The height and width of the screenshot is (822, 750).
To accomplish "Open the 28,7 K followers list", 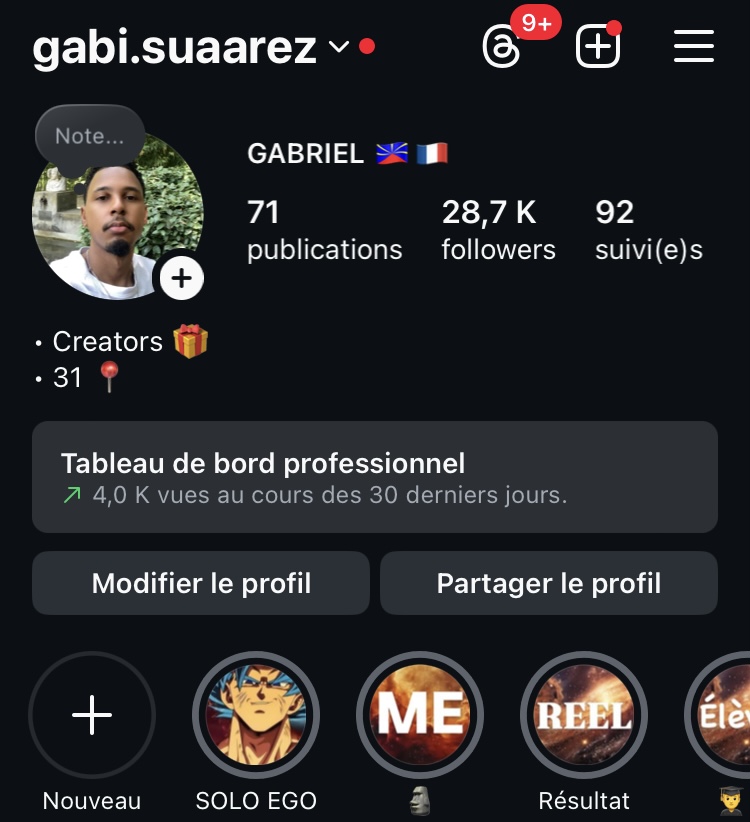I will pos(498,230).
